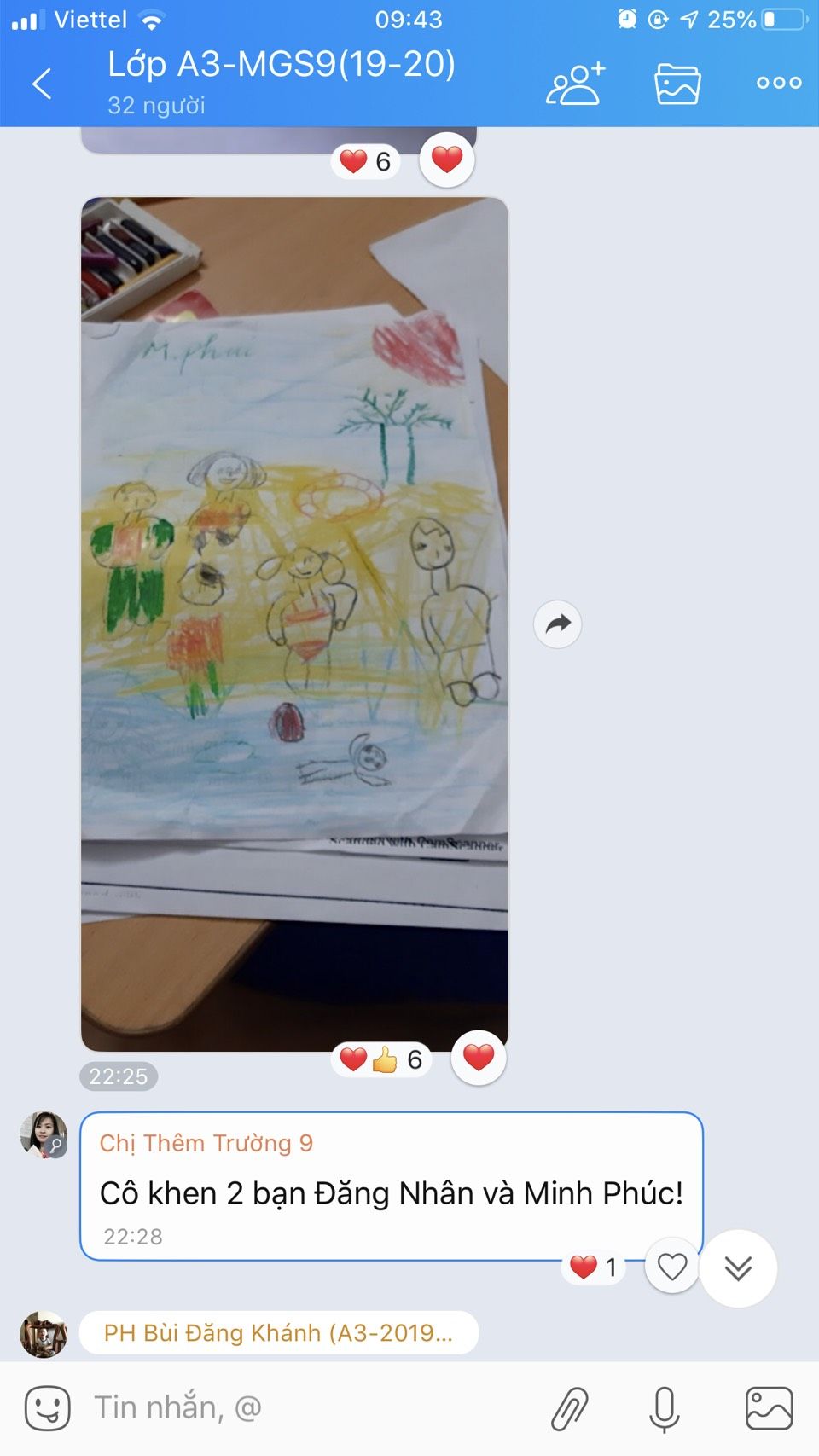Open Chị Thêm Trường 9's profile picture

44,1134
